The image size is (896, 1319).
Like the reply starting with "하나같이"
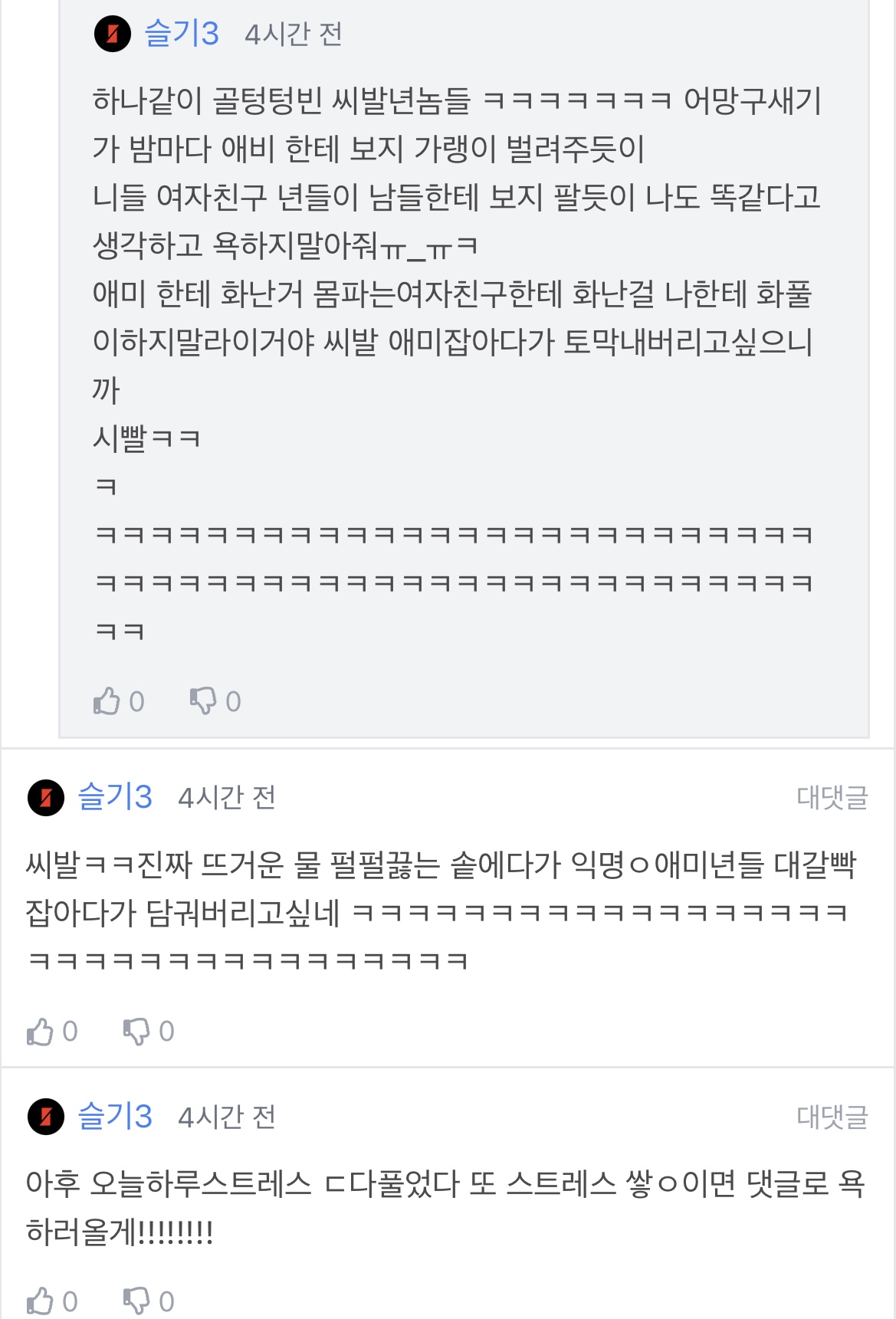coord(107,701)
